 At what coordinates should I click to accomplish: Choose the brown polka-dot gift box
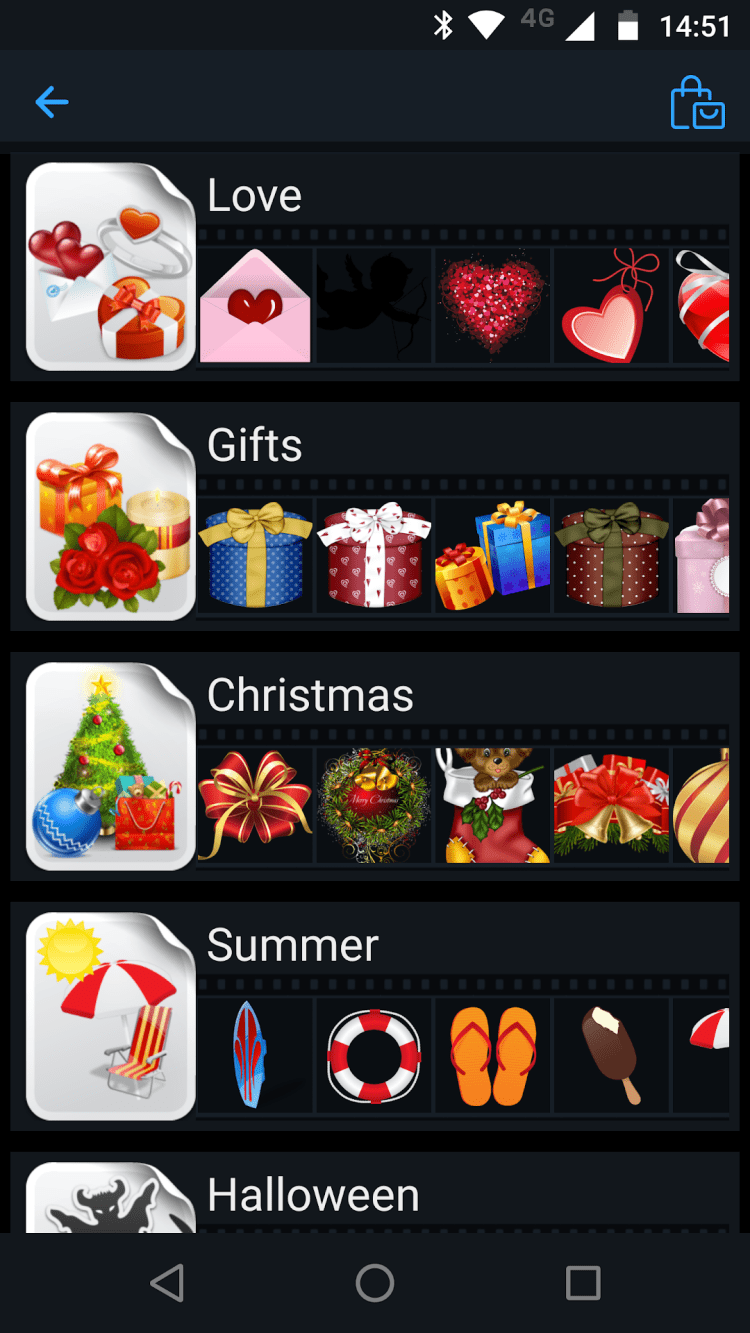coord(610,556)
